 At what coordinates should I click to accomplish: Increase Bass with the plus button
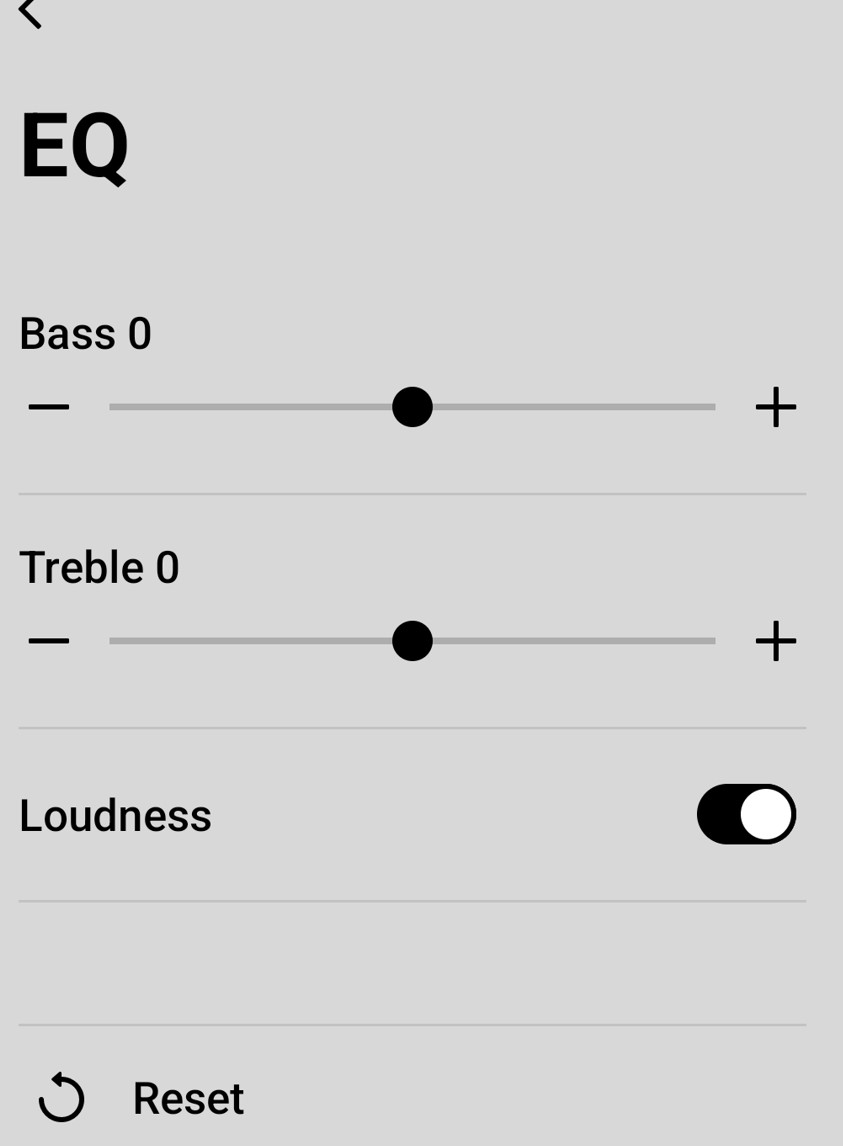pos(776,407)
